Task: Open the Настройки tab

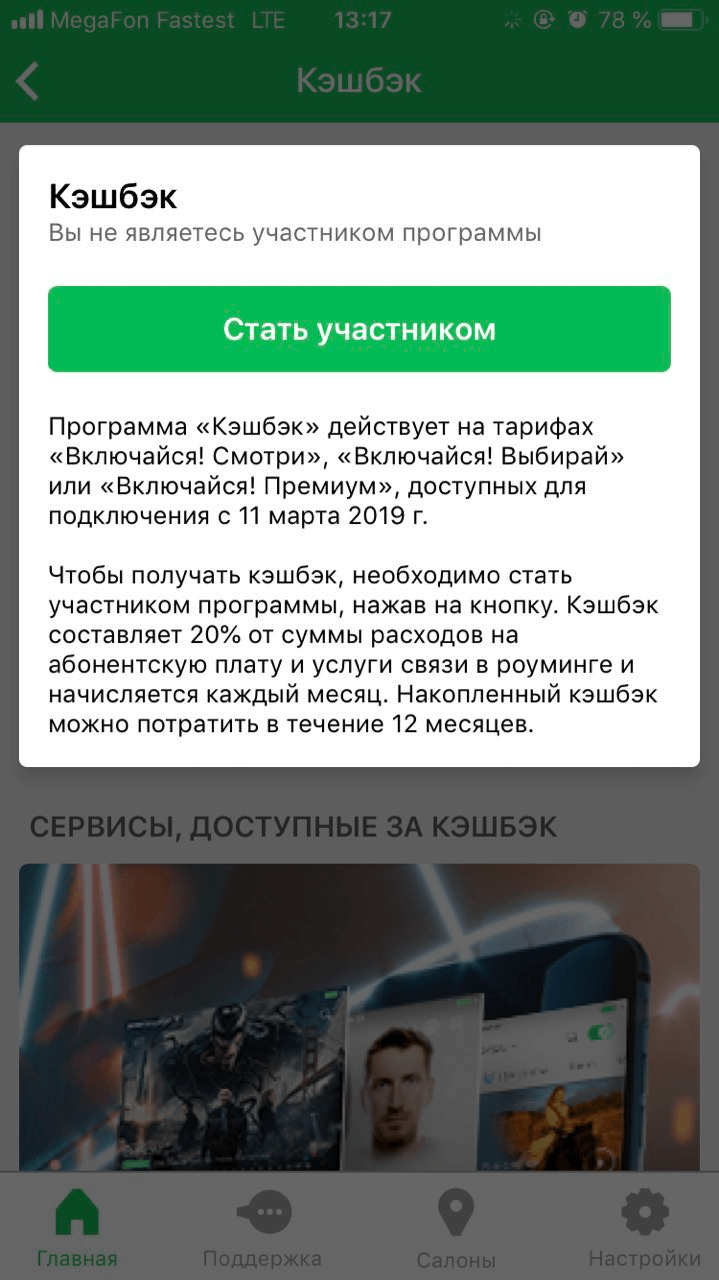Action: point(644,1228)
